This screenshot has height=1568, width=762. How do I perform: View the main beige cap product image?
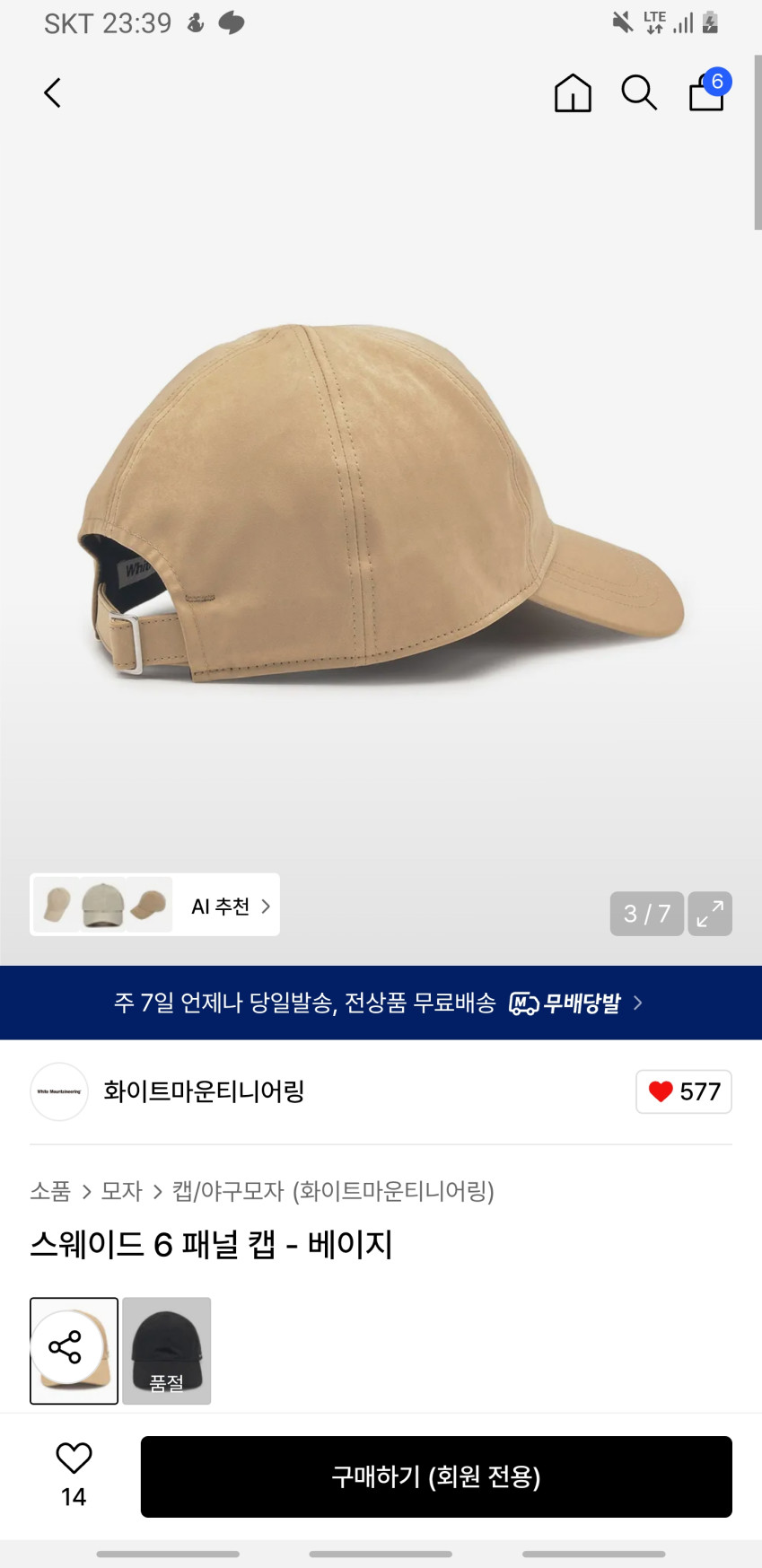(381, 503)
